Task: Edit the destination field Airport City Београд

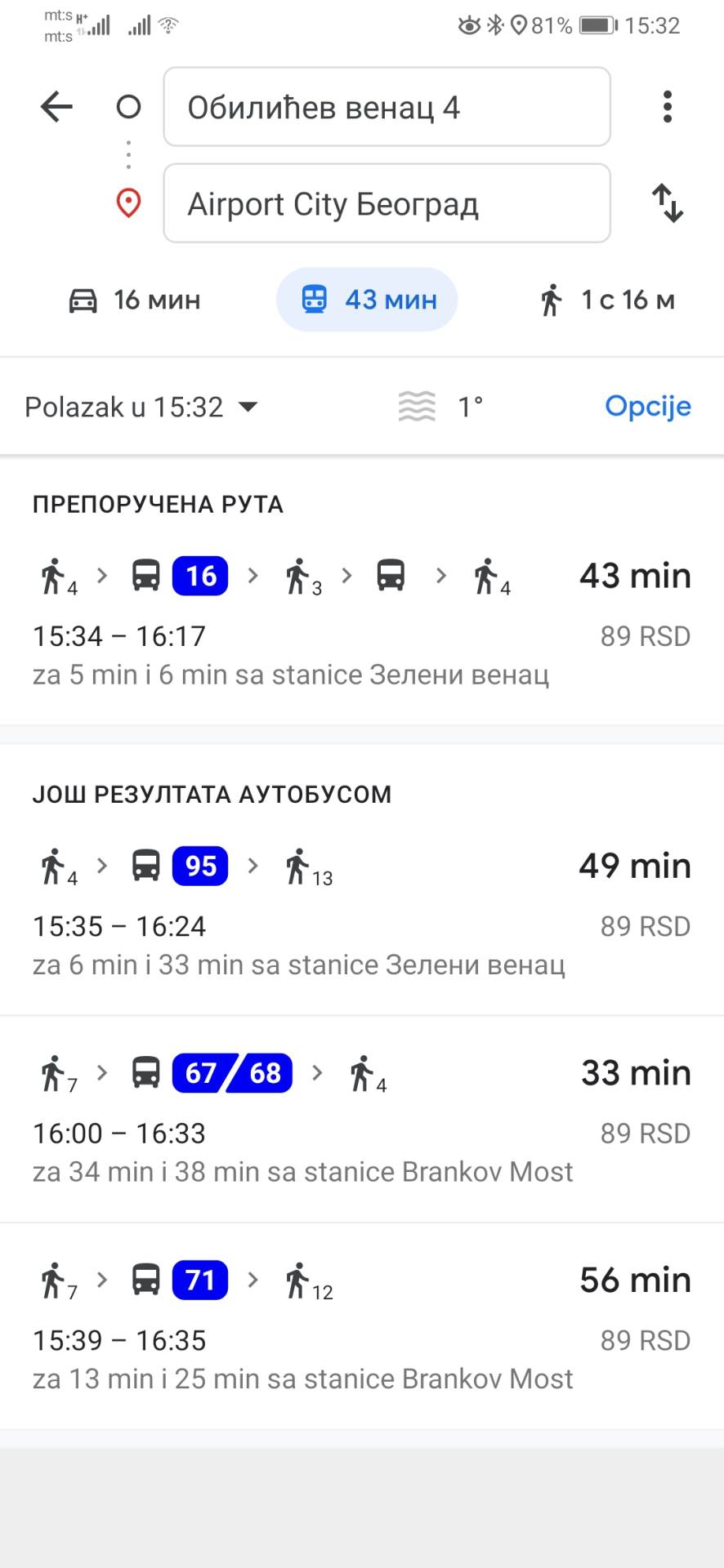Action: 387,204
